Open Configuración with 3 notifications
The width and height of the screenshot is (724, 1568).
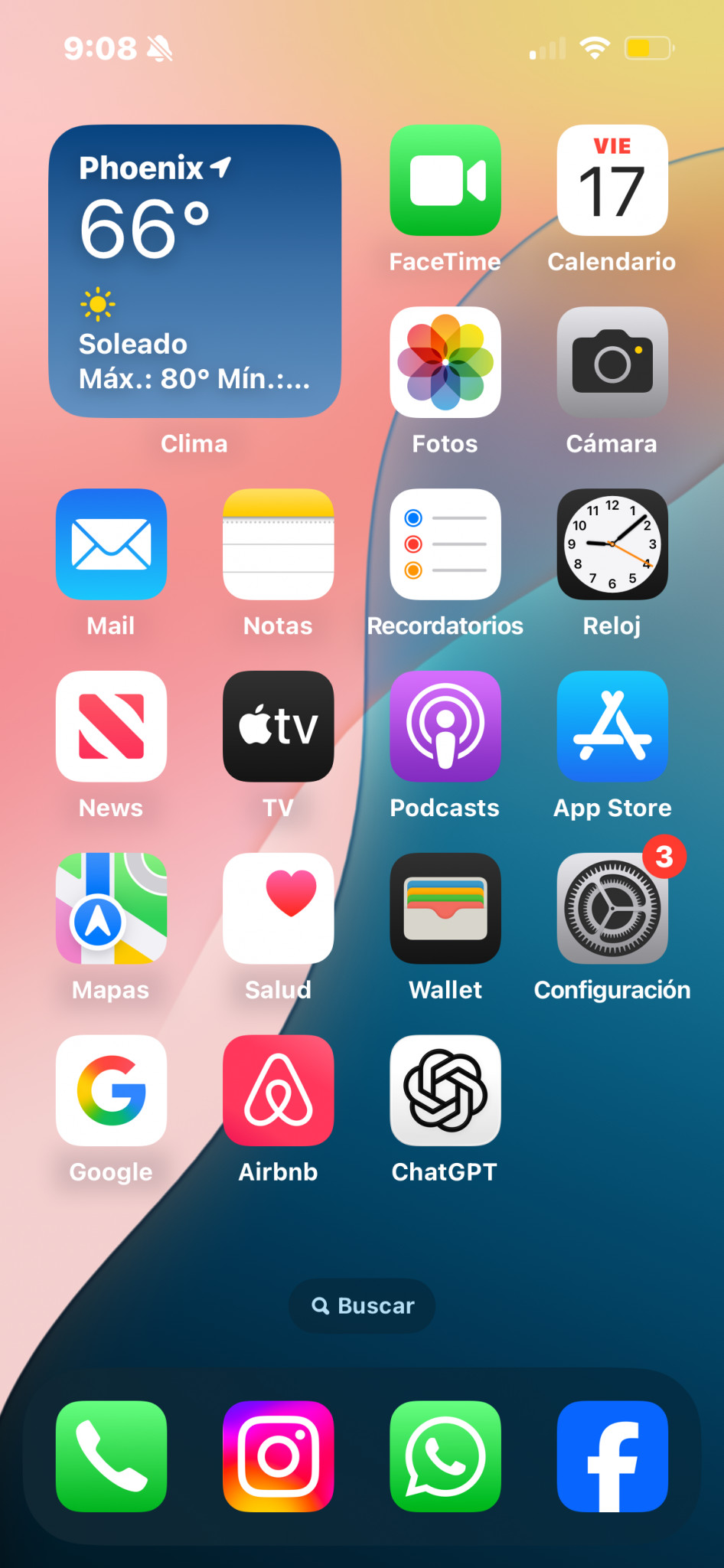612,909
